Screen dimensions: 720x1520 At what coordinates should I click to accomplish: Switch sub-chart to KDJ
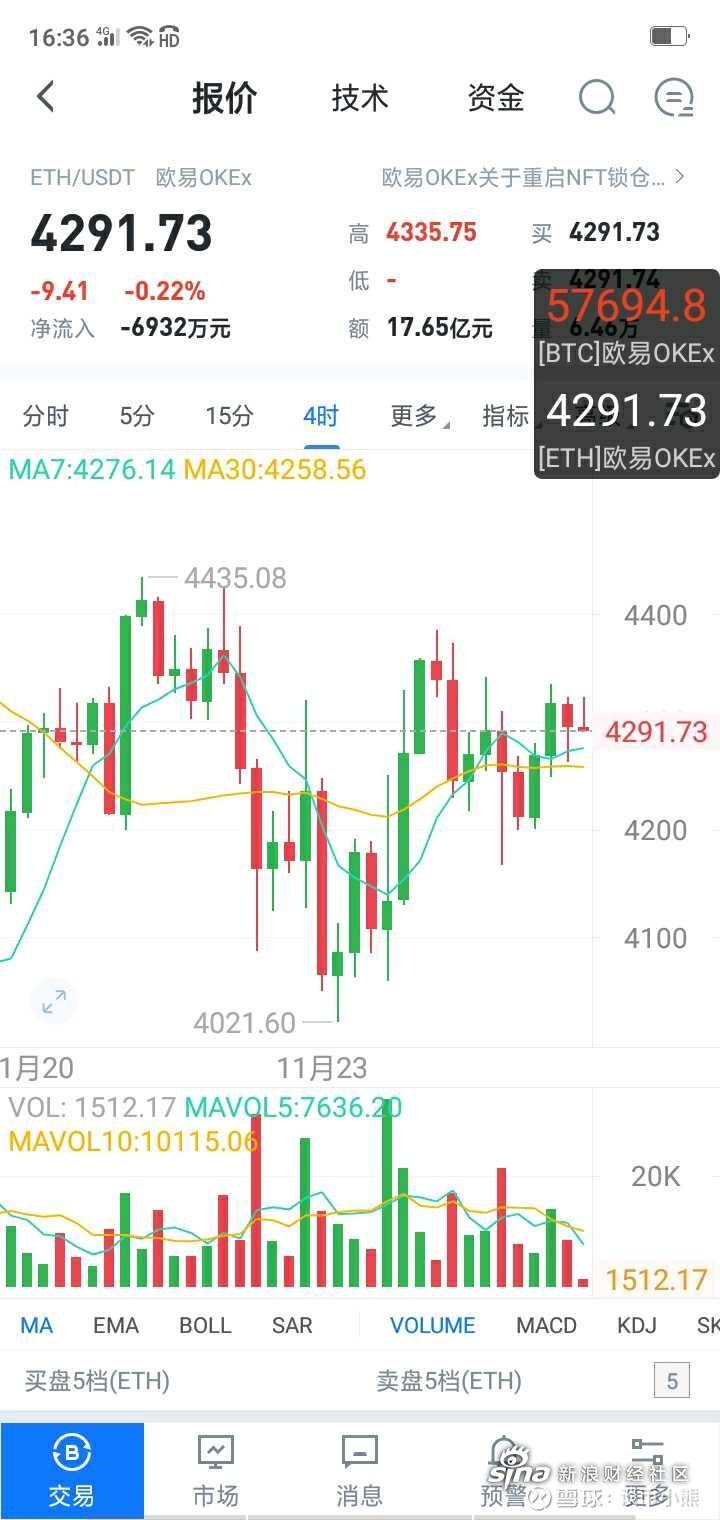637,1325
